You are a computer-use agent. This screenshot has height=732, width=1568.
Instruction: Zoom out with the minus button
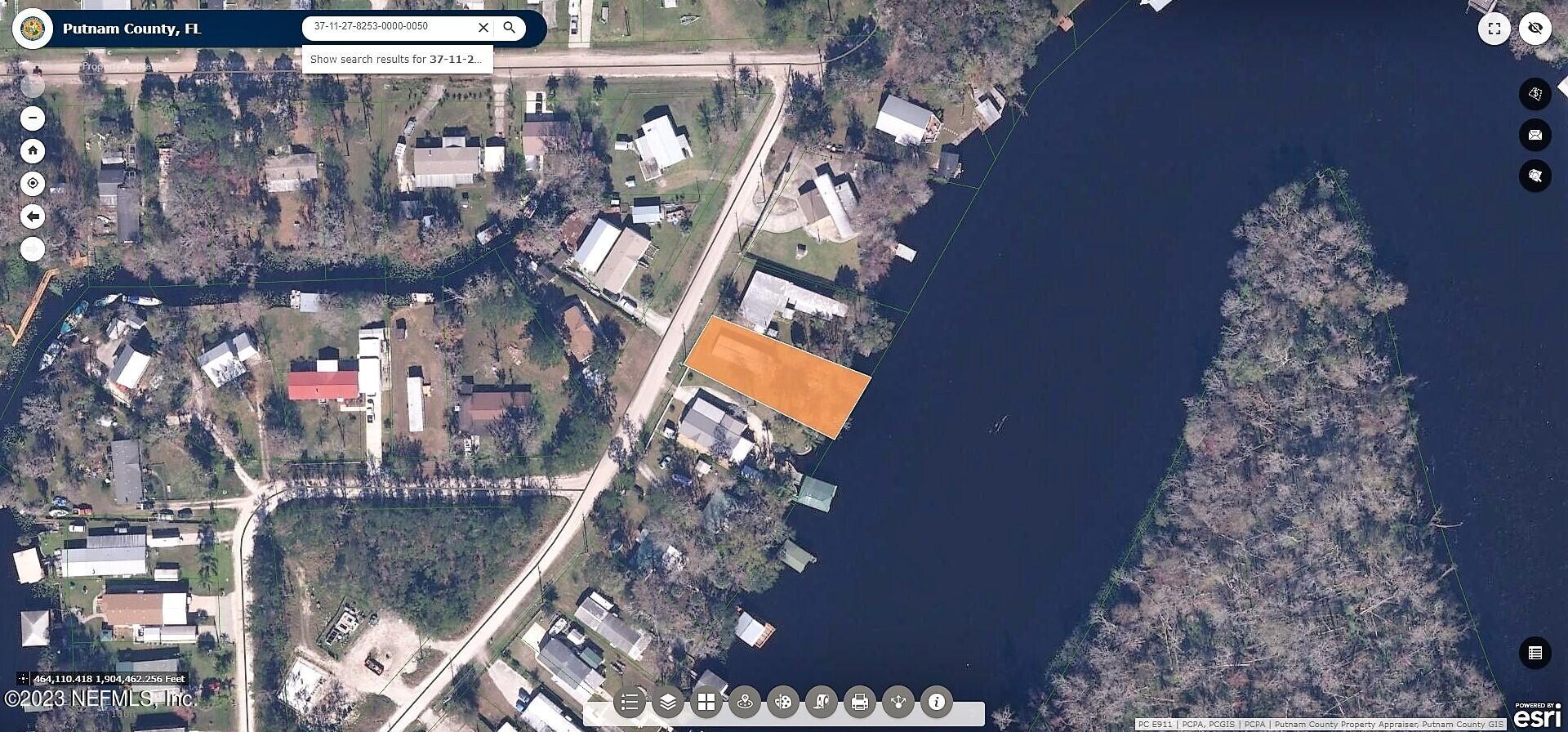(x=33, y=118)
